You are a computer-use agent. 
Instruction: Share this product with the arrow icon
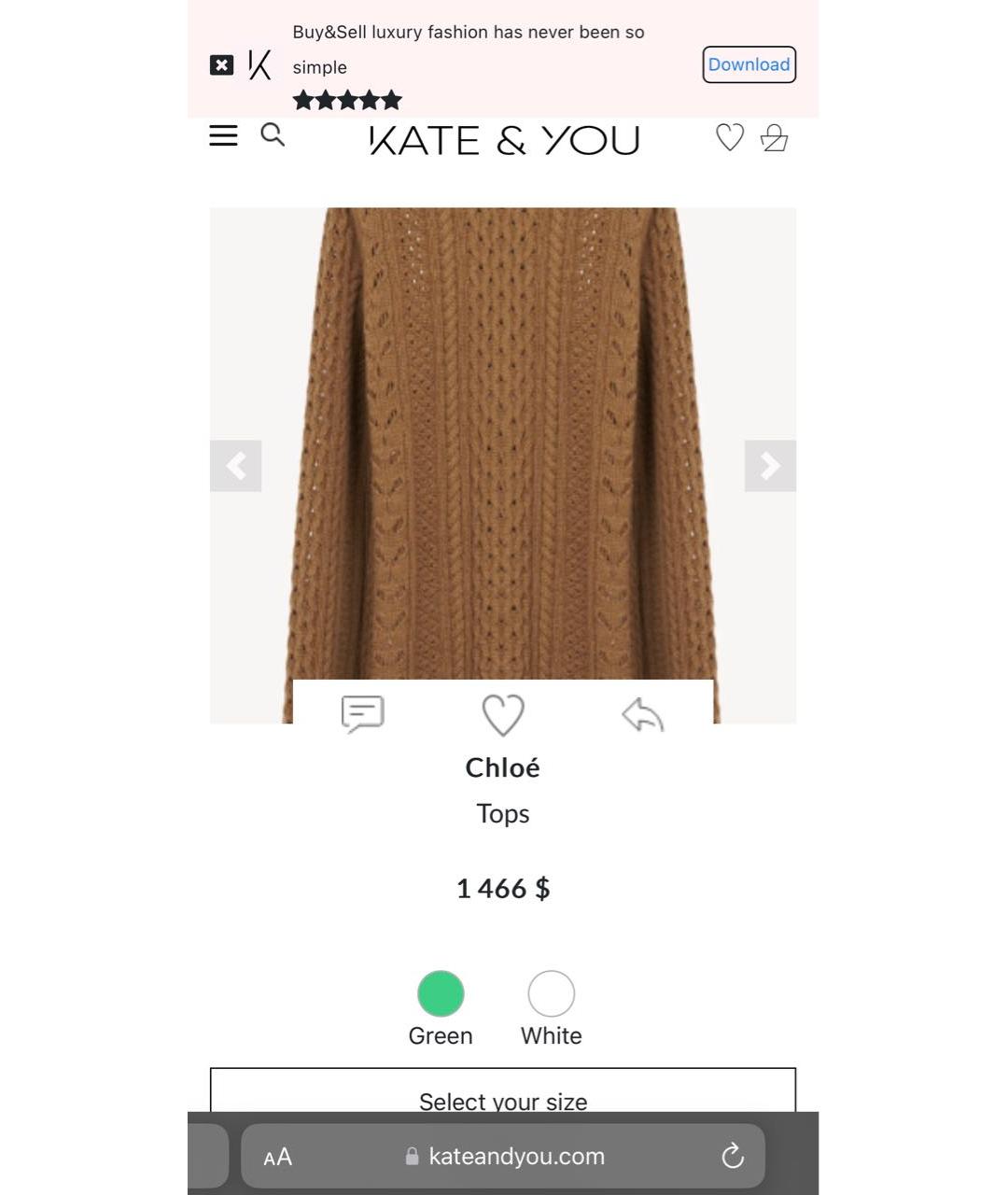tap(642, 715)
